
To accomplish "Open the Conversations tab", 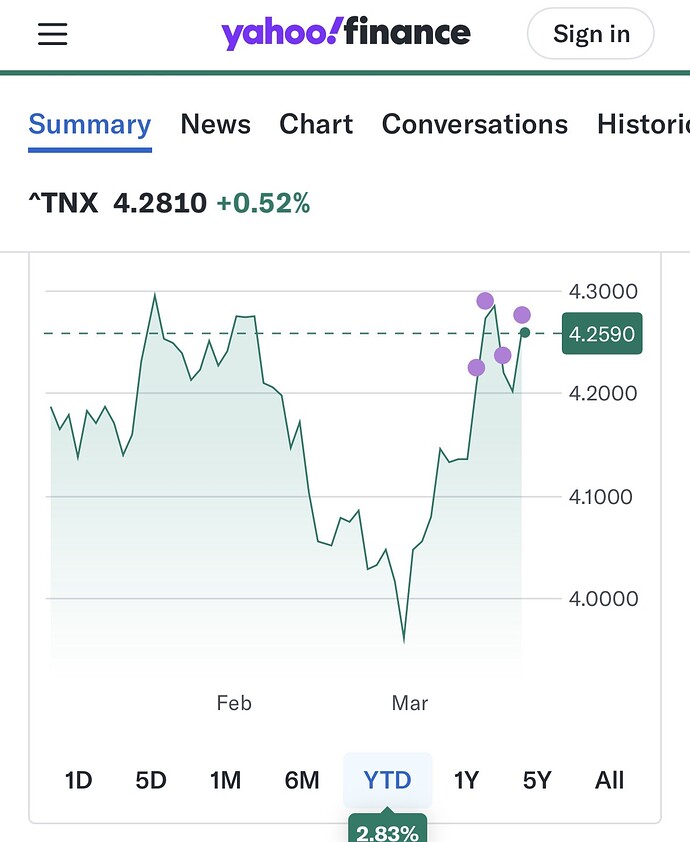I will (474, 124).
